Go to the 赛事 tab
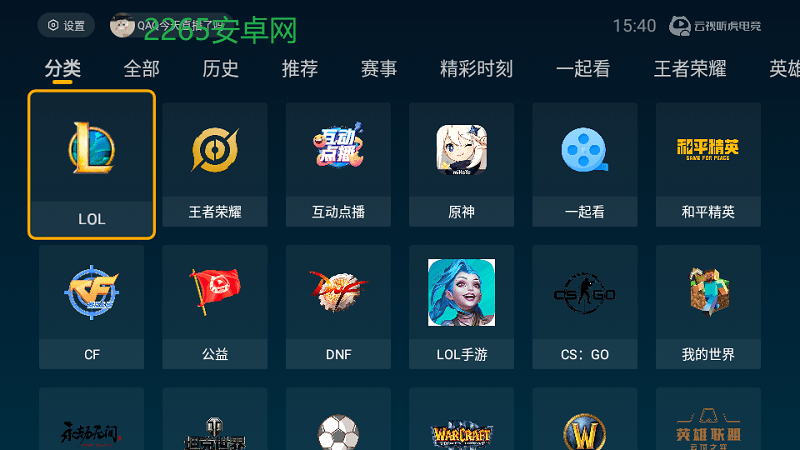The height and width of the screenshot is (450, 800). click(x=379, y=69)
